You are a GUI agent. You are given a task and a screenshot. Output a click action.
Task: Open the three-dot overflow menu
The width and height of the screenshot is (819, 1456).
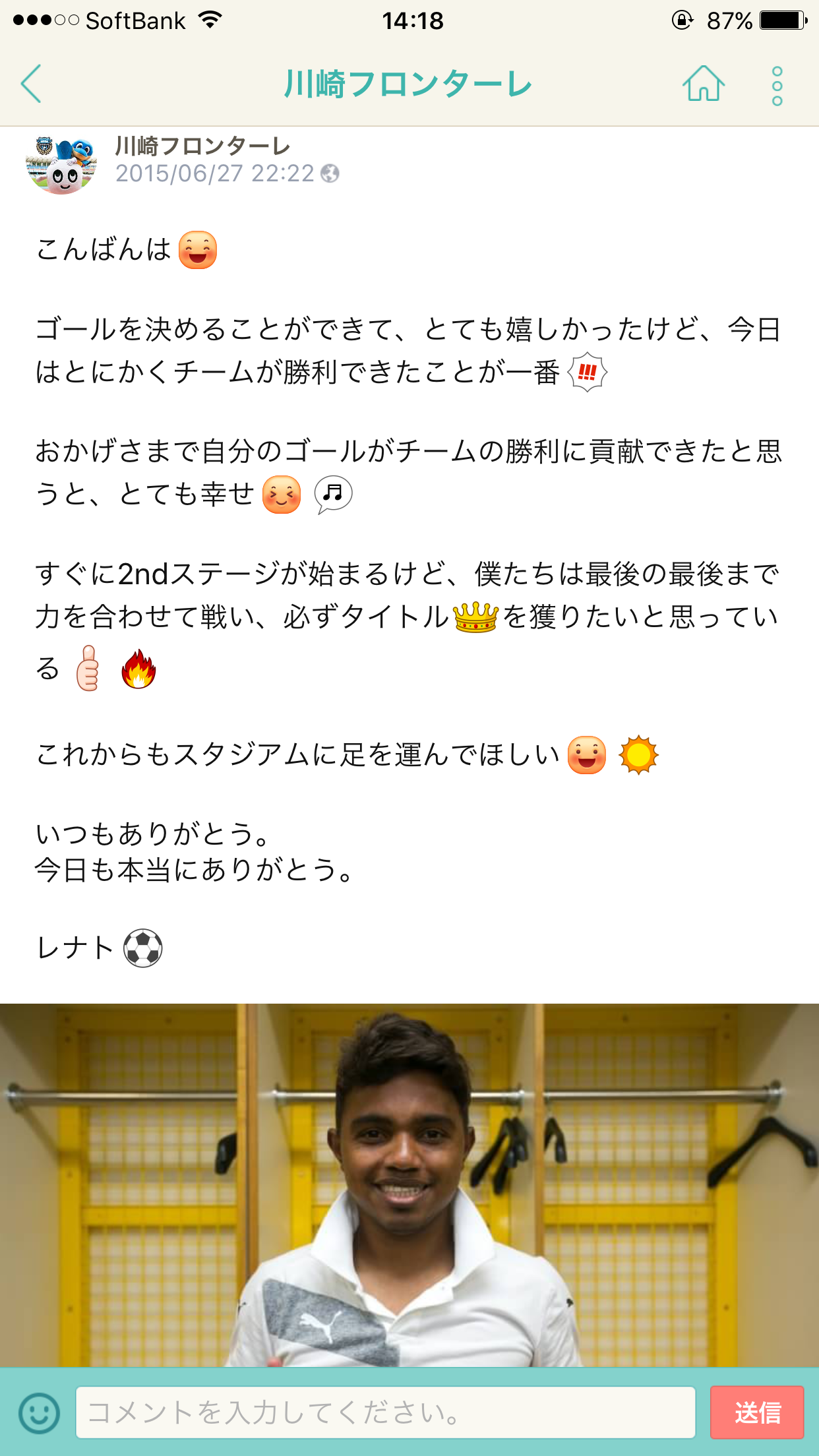tap(777, 85)
